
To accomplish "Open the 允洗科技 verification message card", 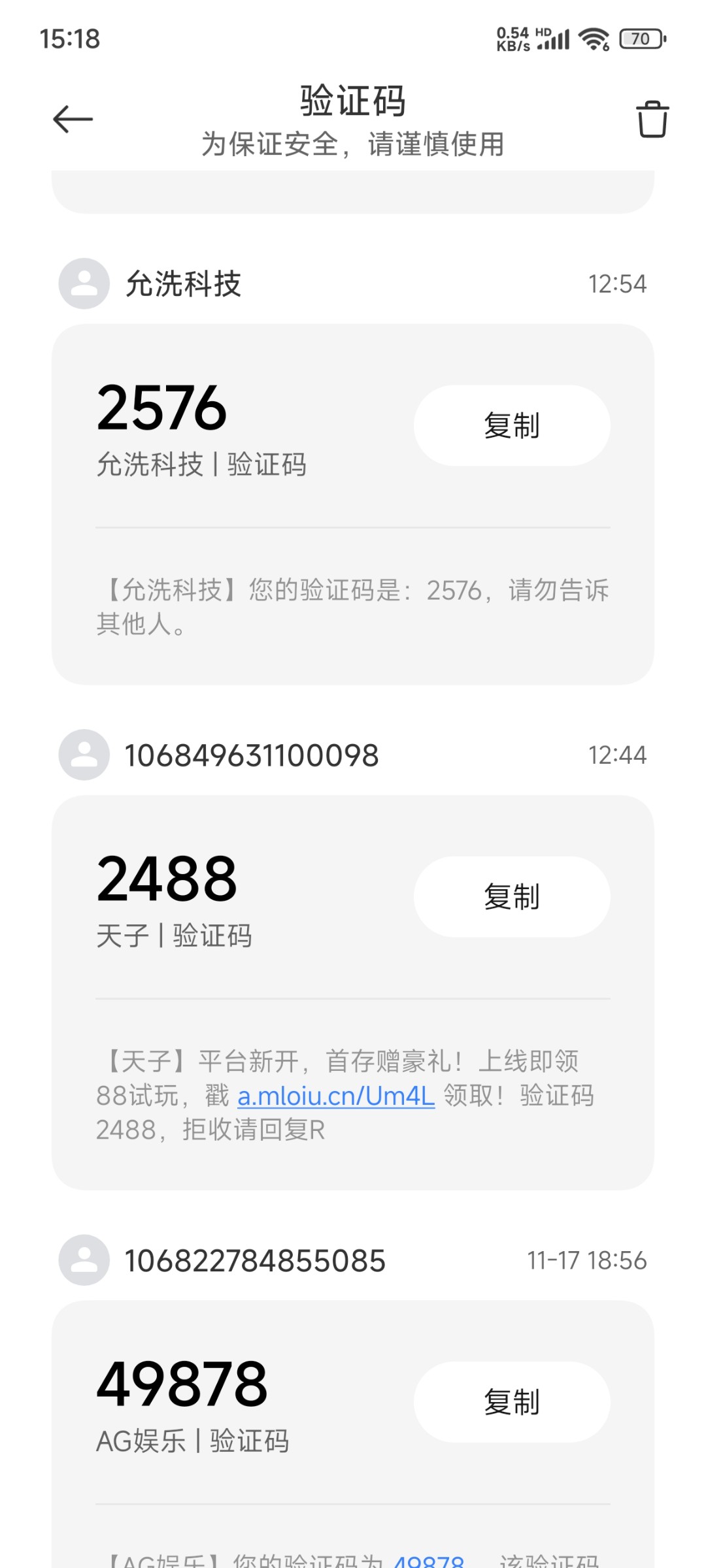I will pyautogui.click(x=353, y=504).
